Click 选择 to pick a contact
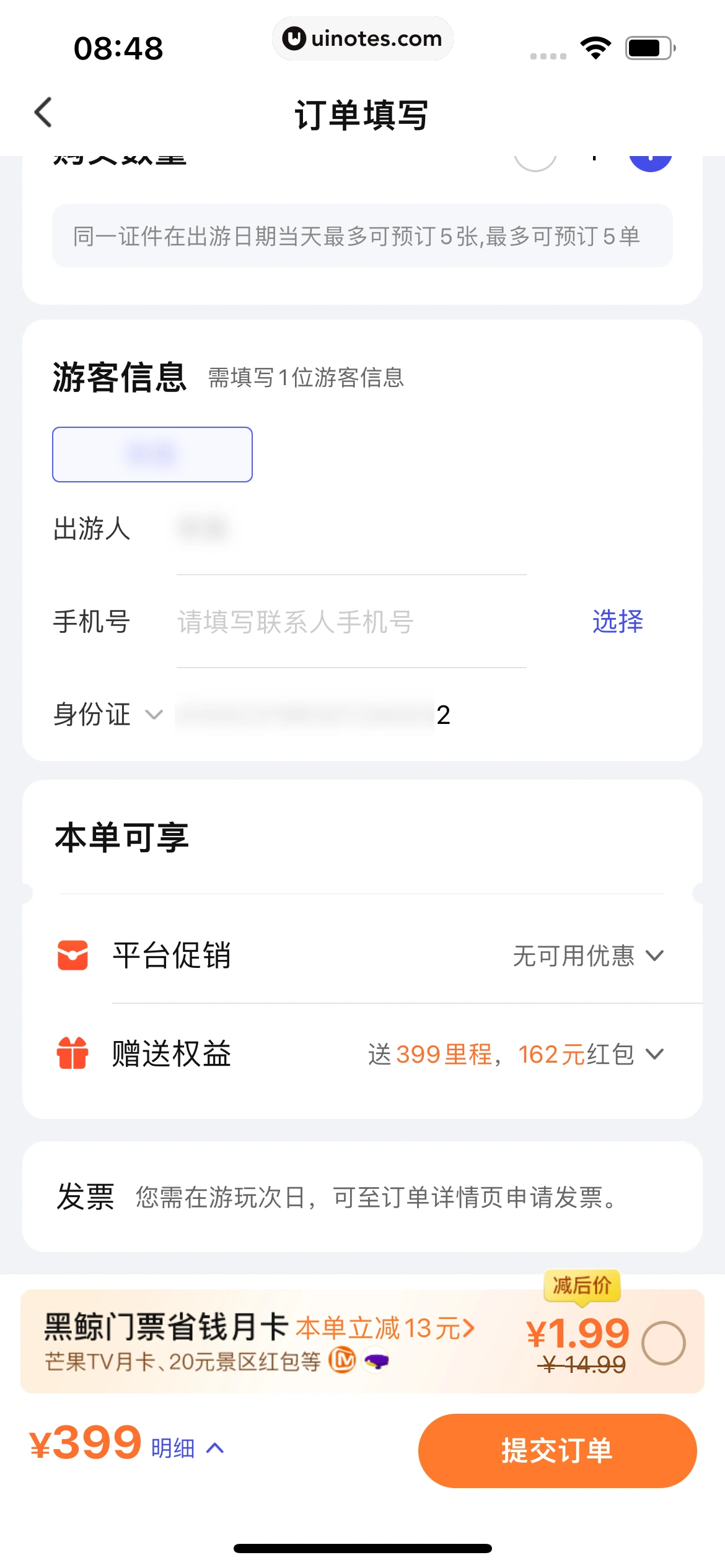725x1568 pixels. (x=617, y=622)
